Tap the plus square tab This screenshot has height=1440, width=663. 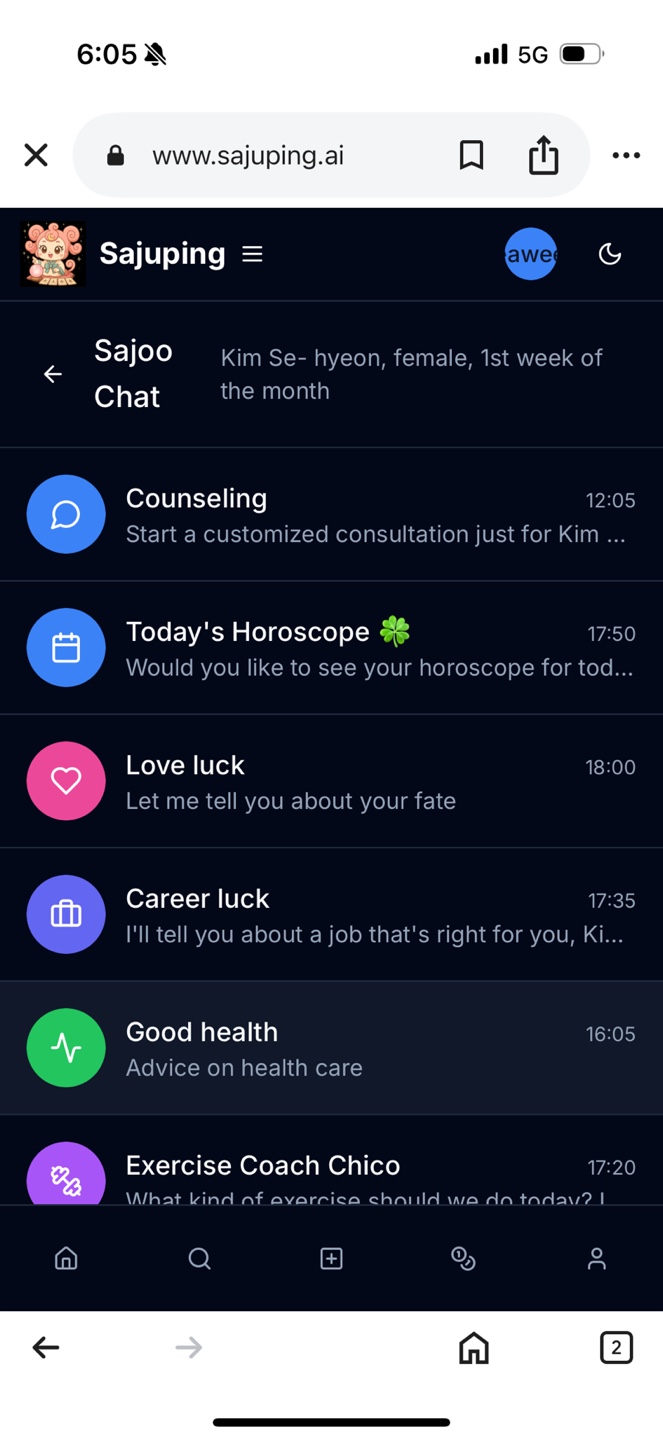point(331,1258)
